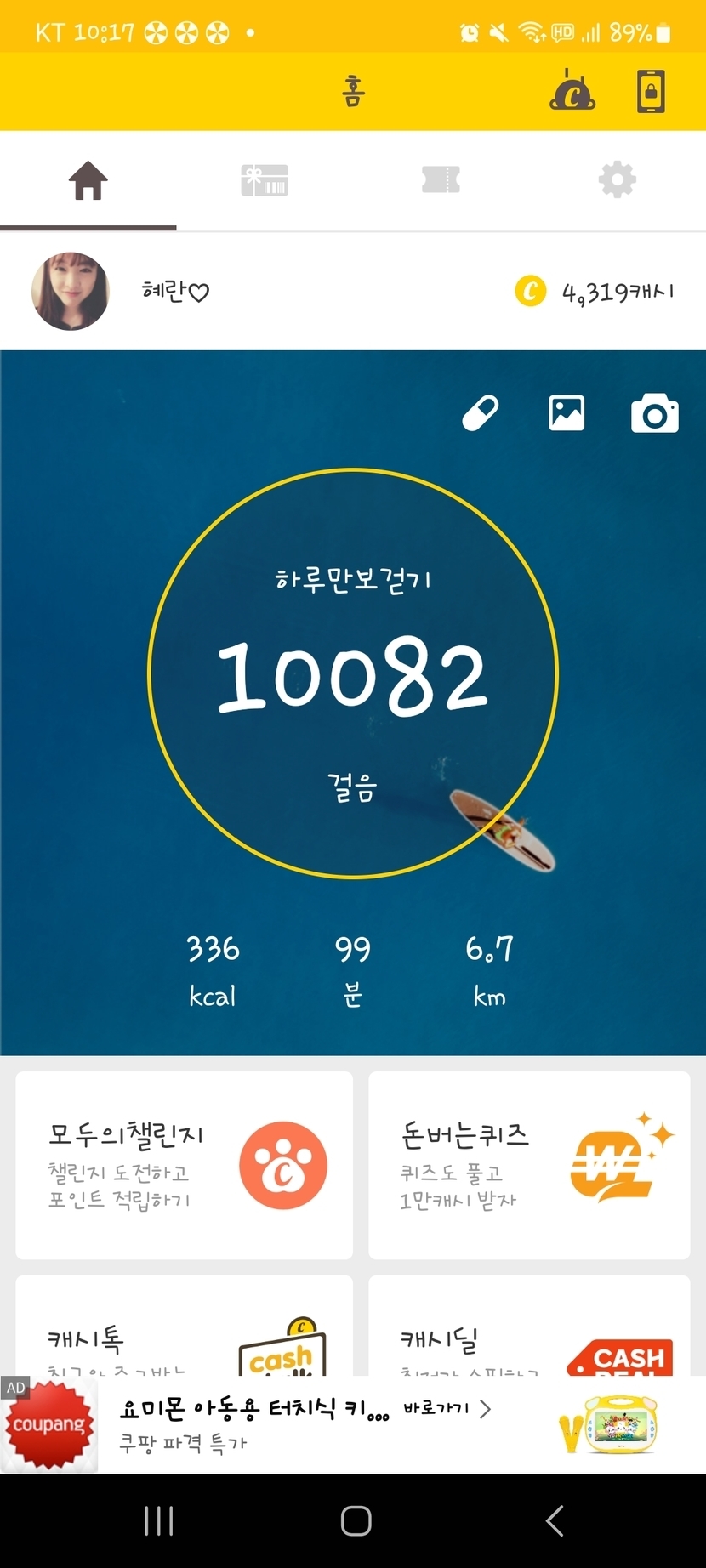Open the camera icon
This screenshot has width=706, height=1568.
[654, 414]
